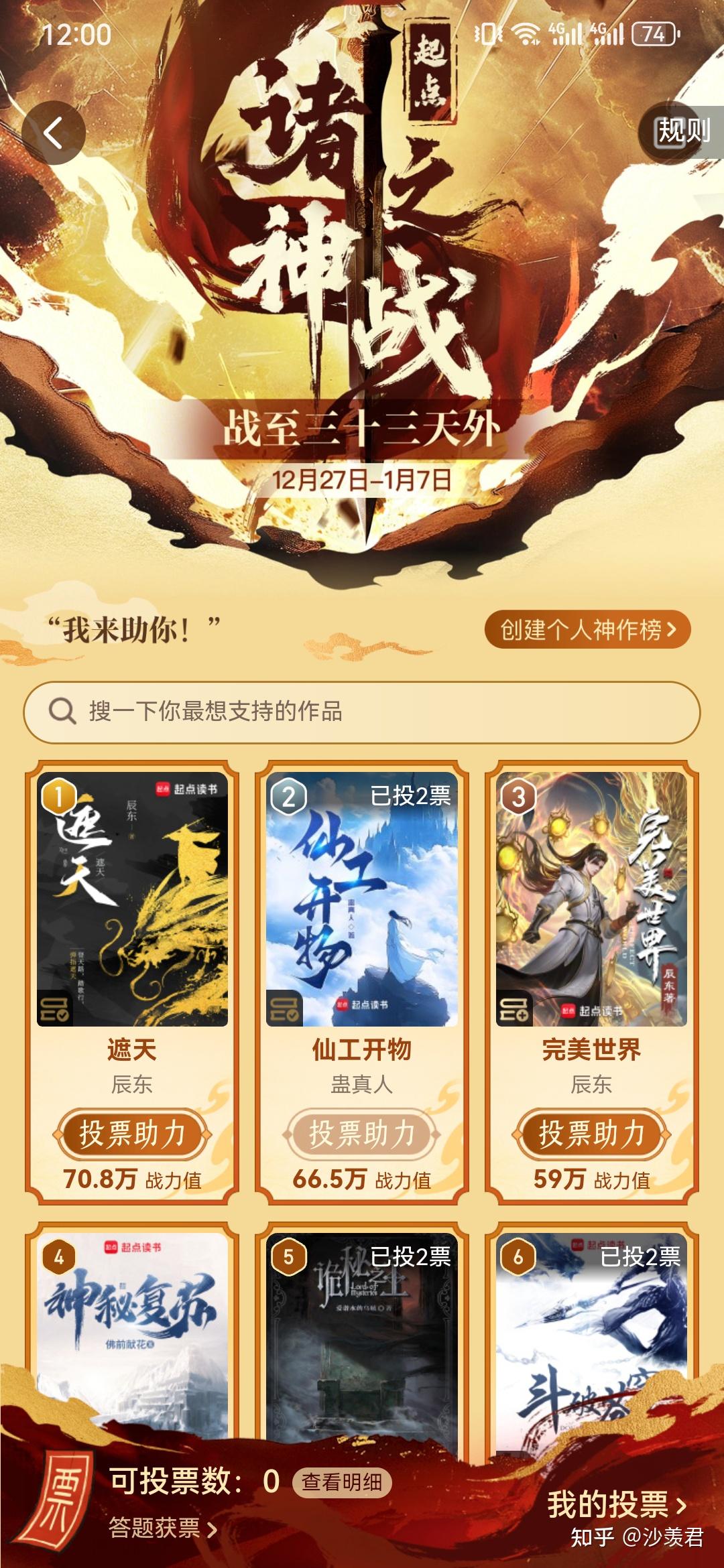Vote 投票助力 for 完美世界
Viewport: 724px width, 1568px height.
click(x=591, y=1134)
